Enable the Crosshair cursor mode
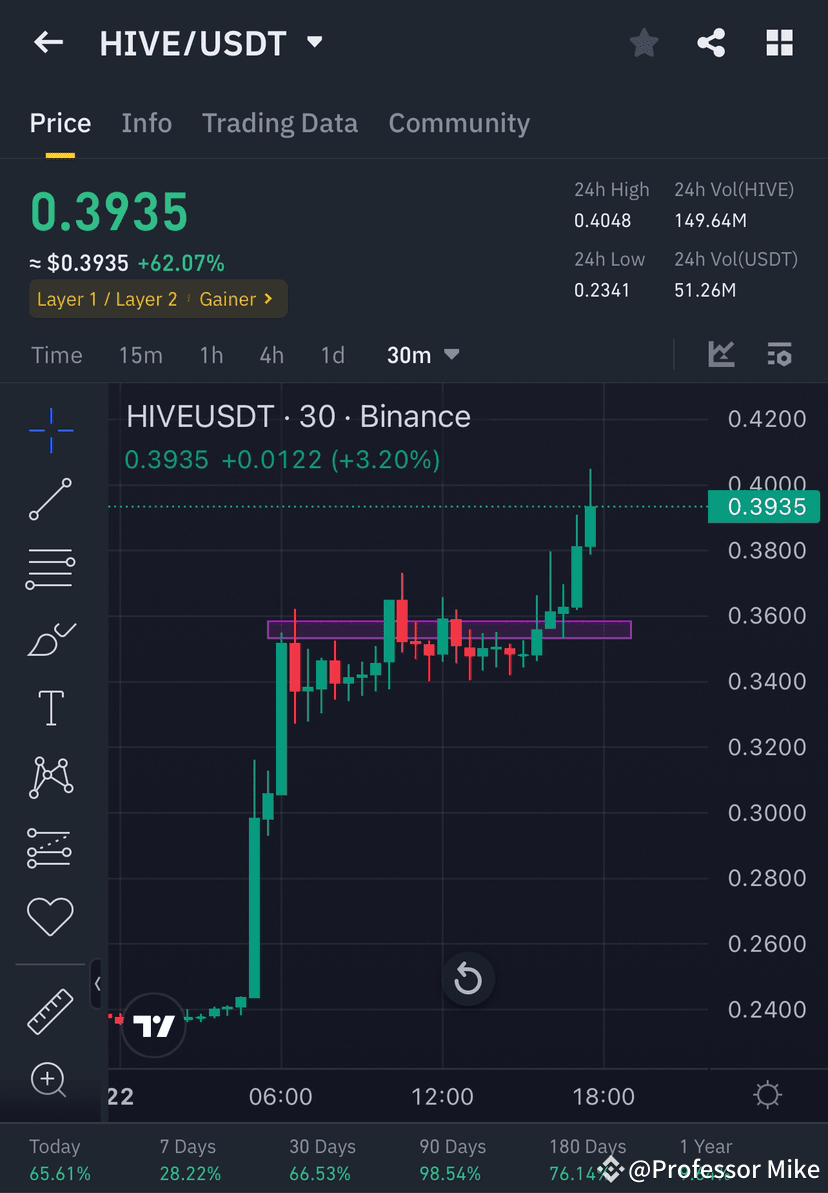The height and width of the screenshot is (1193, 828). tap(49, 429)
